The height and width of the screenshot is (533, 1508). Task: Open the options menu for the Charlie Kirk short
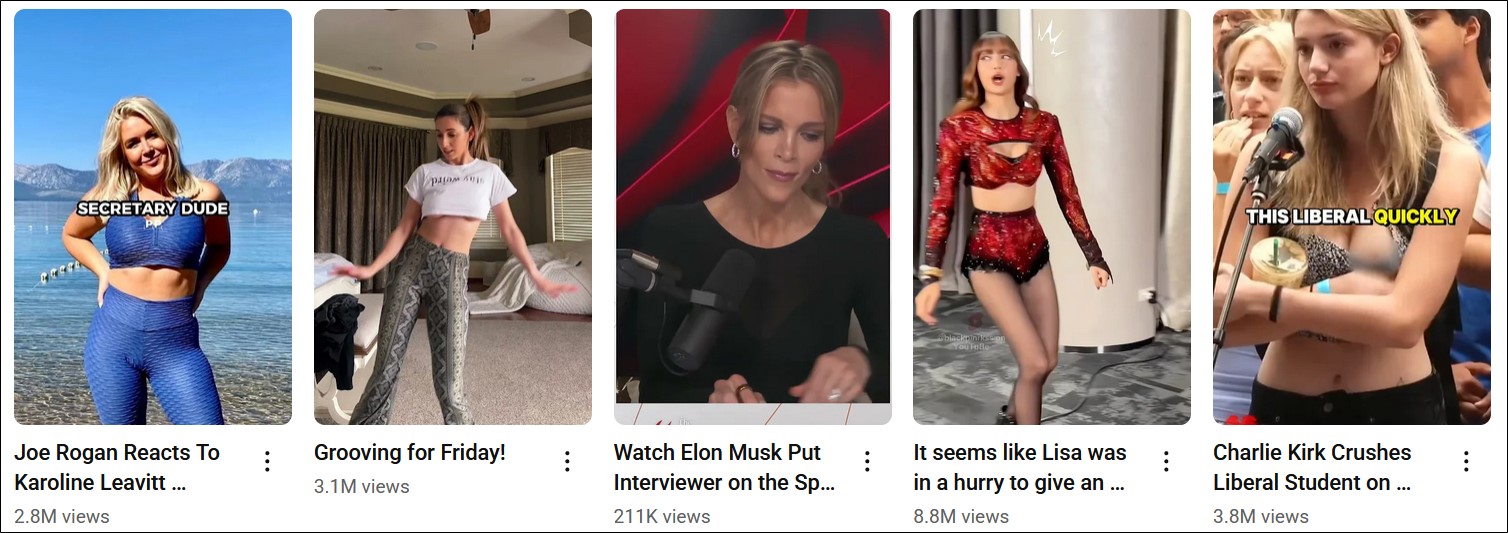pyautogui.click(x=1466, y=461)
